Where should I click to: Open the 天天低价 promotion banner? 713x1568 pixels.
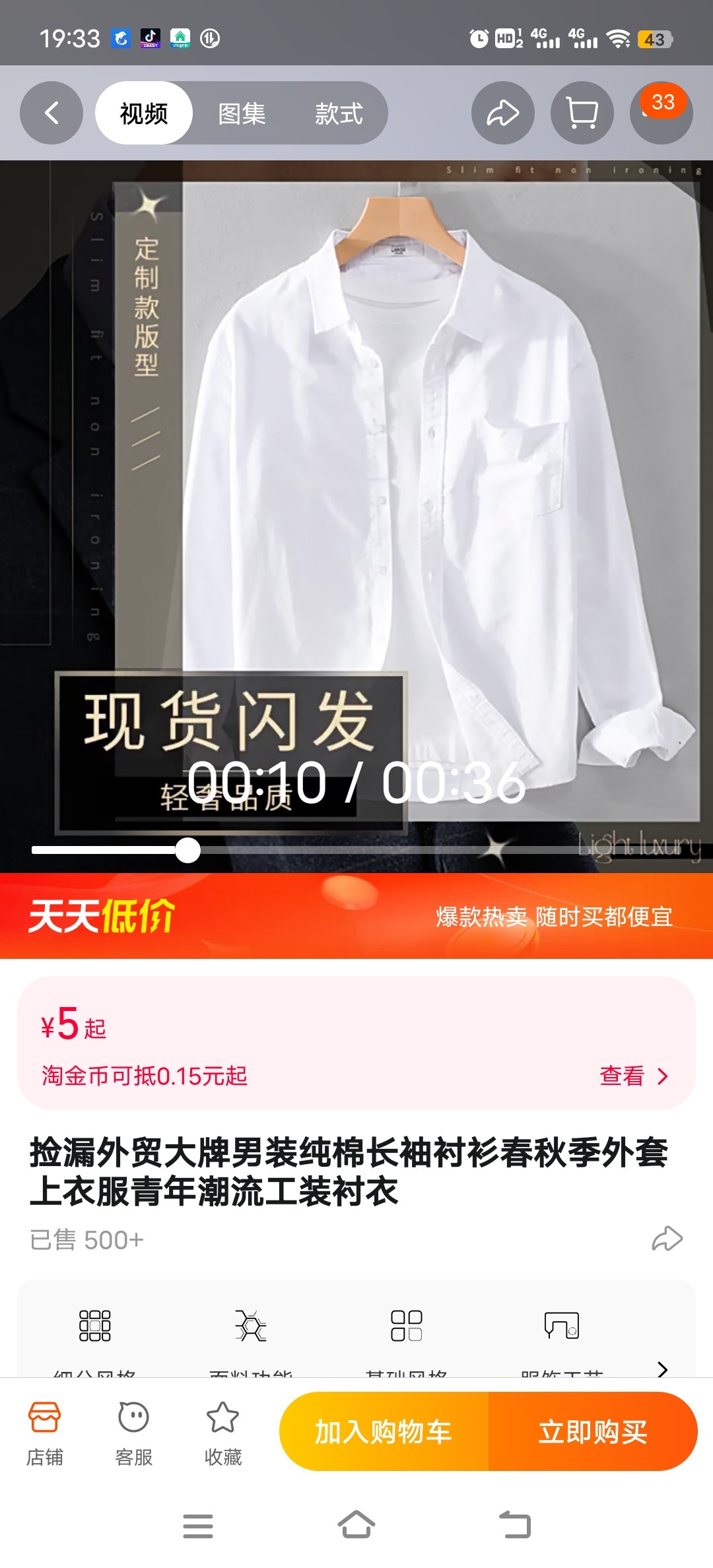click(356, 916)
